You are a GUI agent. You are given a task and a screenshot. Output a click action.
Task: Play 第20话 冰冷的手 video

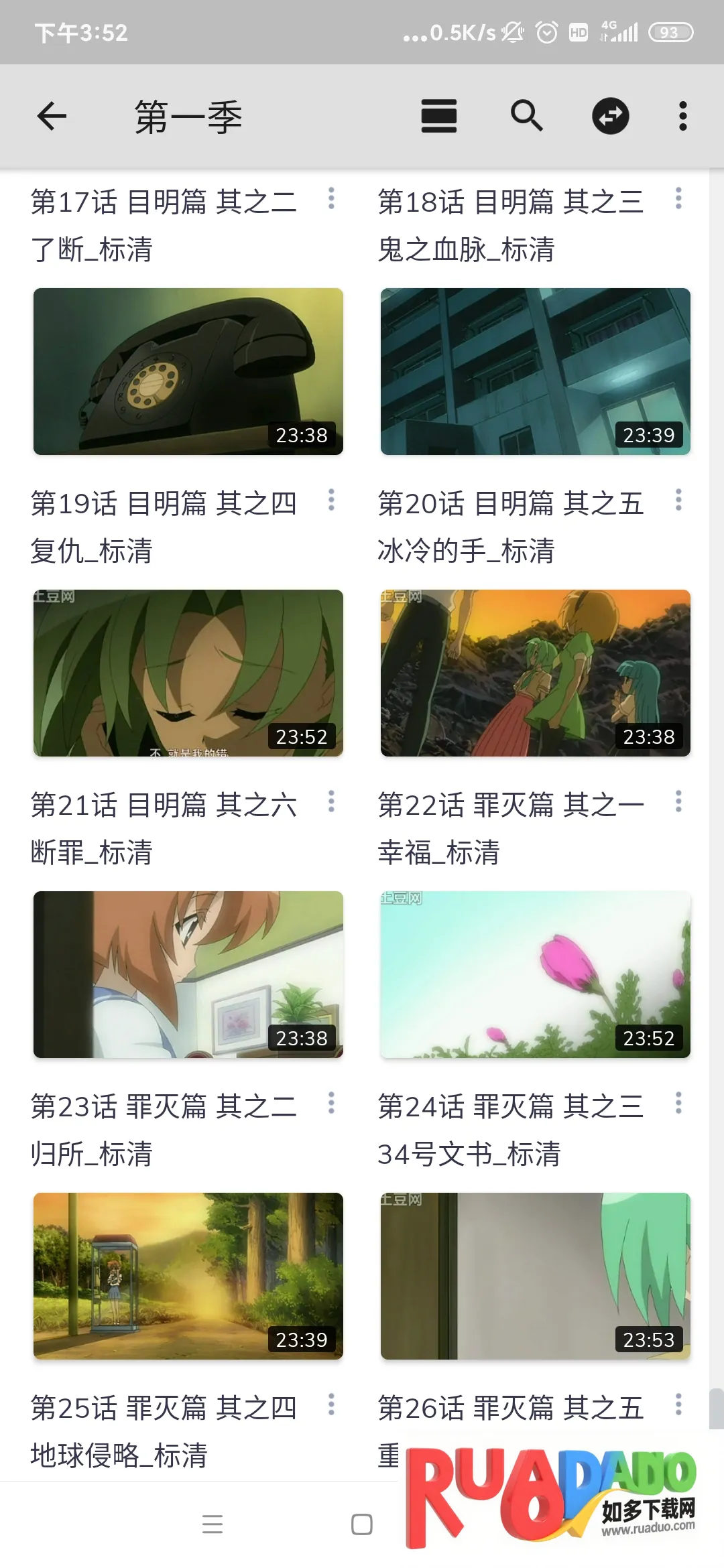535,673
